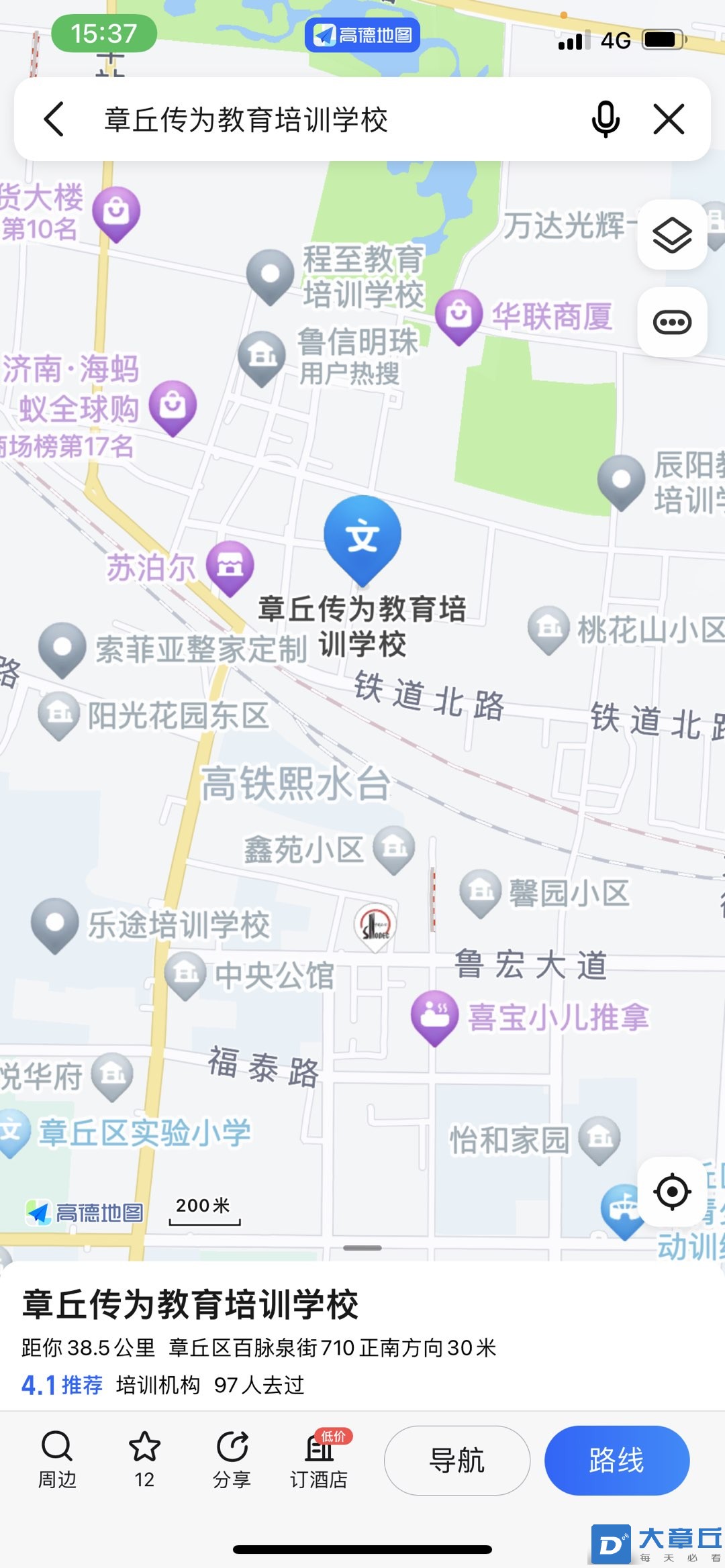Start voice search with microphone

[x=605, y=119]
